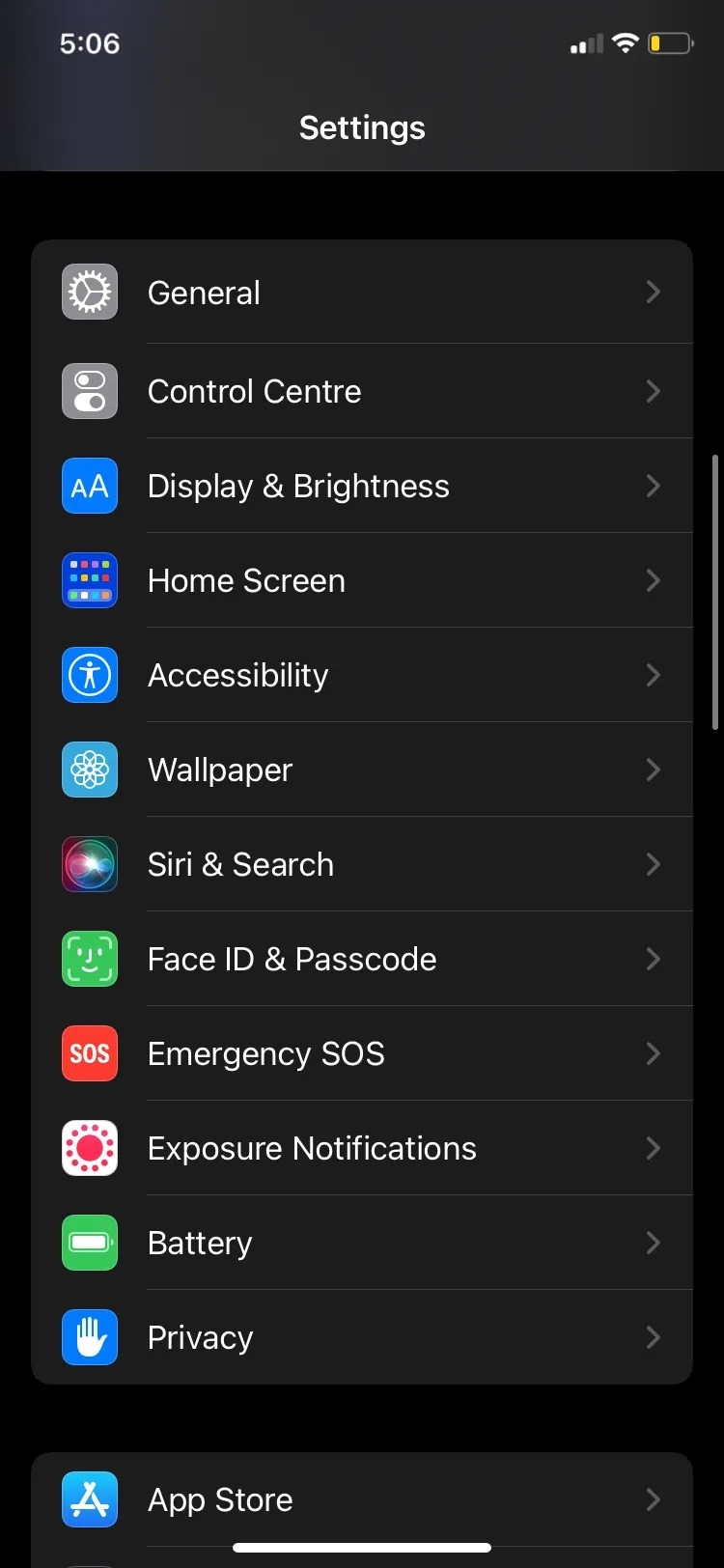This screenshot has height=1568, width=724.
Task: Tap the Home Screen grid icon
Action: [89, 580]
